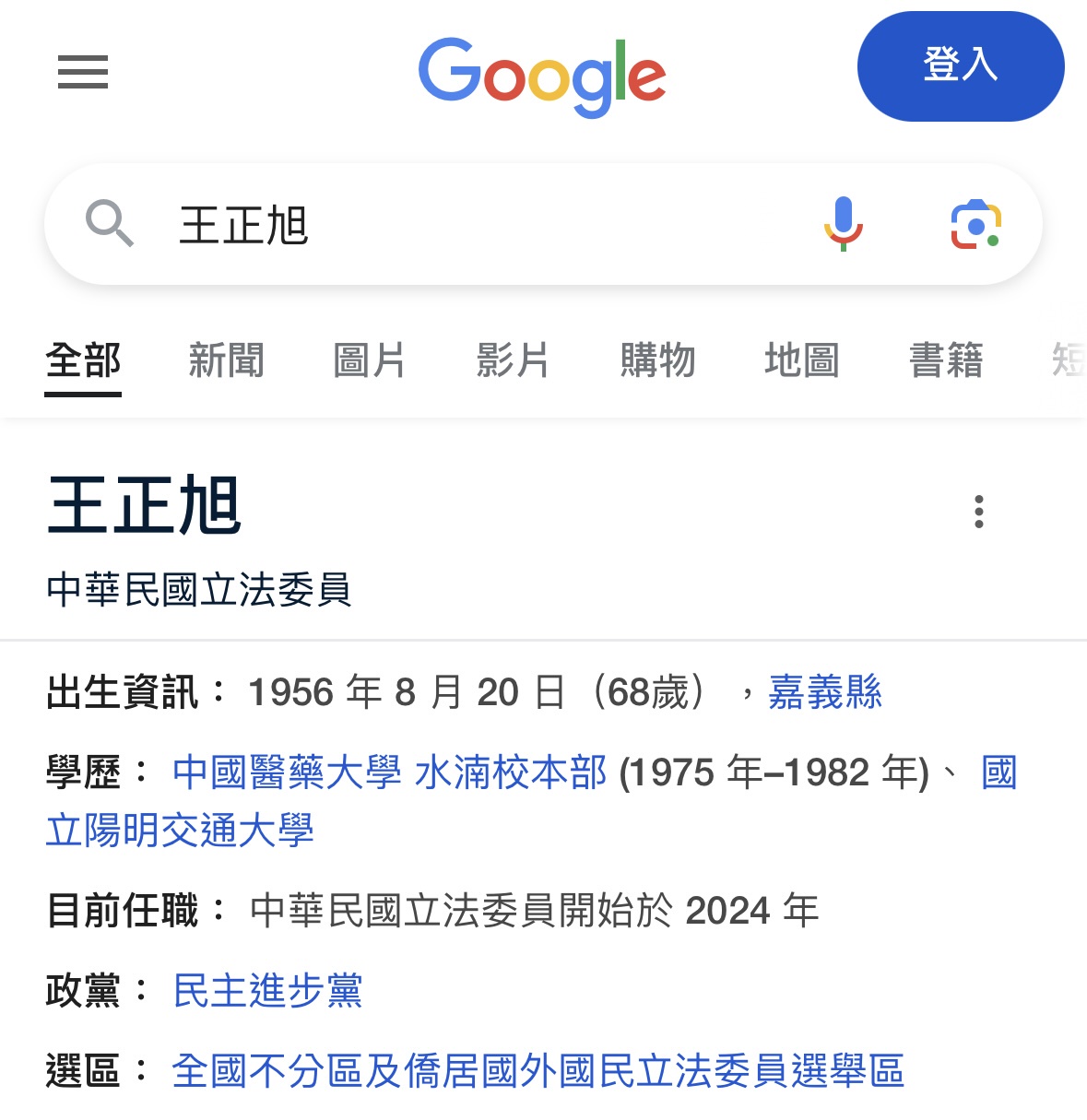Open the 國立陽明交通大學 link
This screenshot has width=1087, height=1120.
point(180,831)
